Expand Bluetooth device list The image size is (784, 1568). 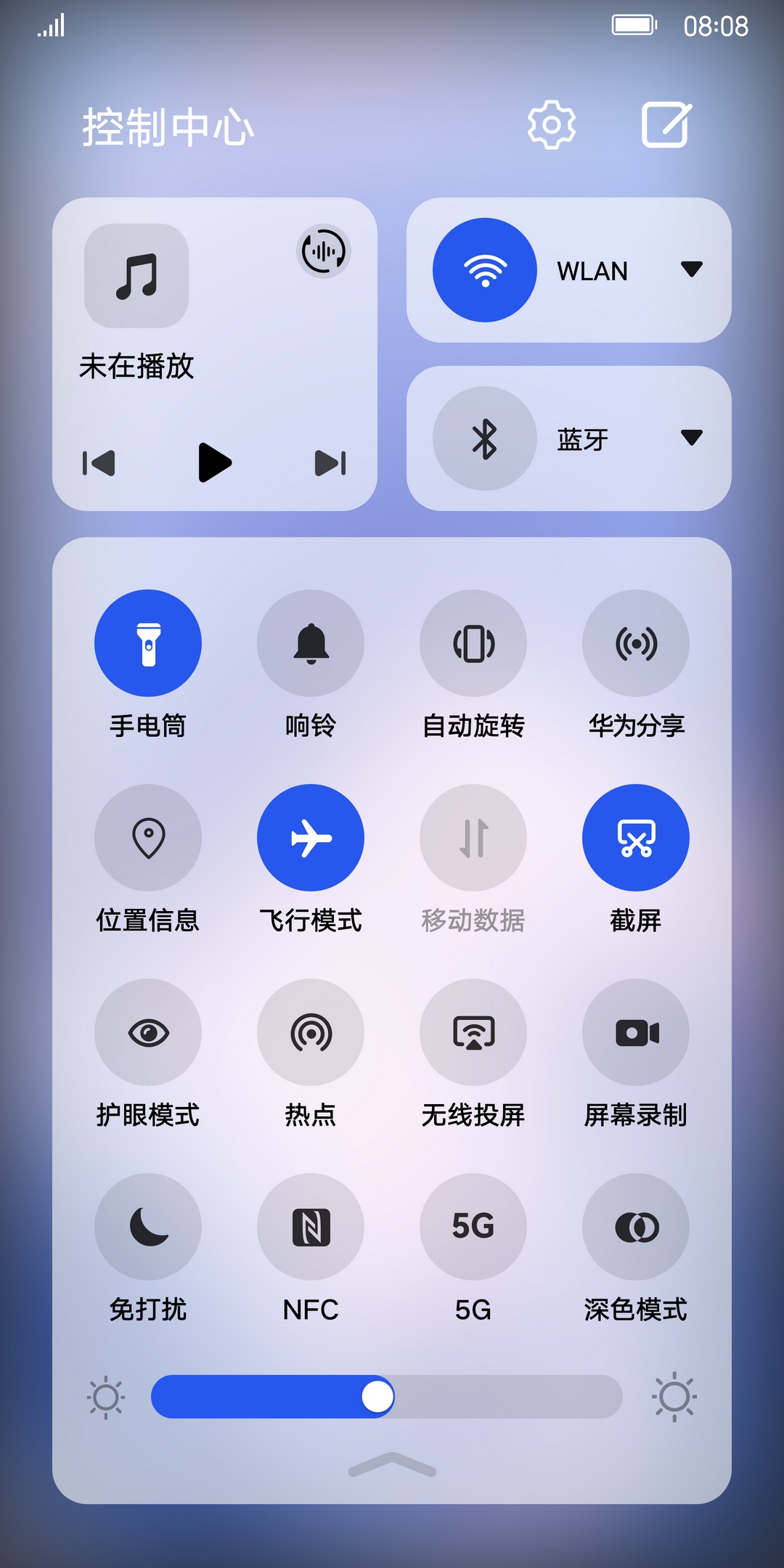691,438
